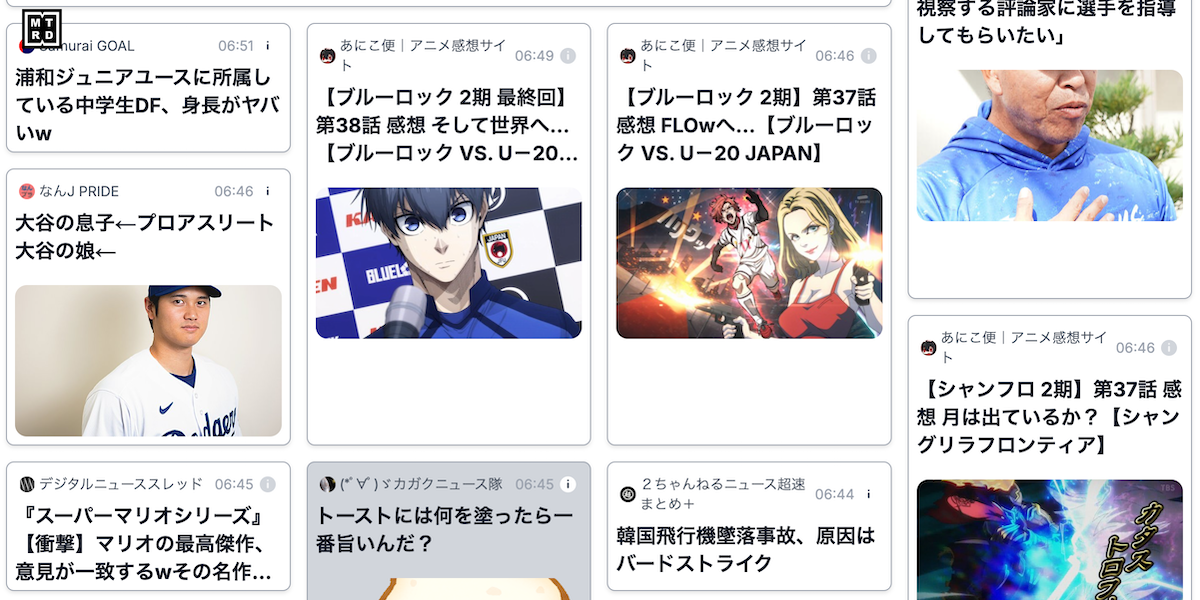1200x600 pixels.
Task: Open the Blue Lock episode 37 FLOW review
Action: point(747,125)
